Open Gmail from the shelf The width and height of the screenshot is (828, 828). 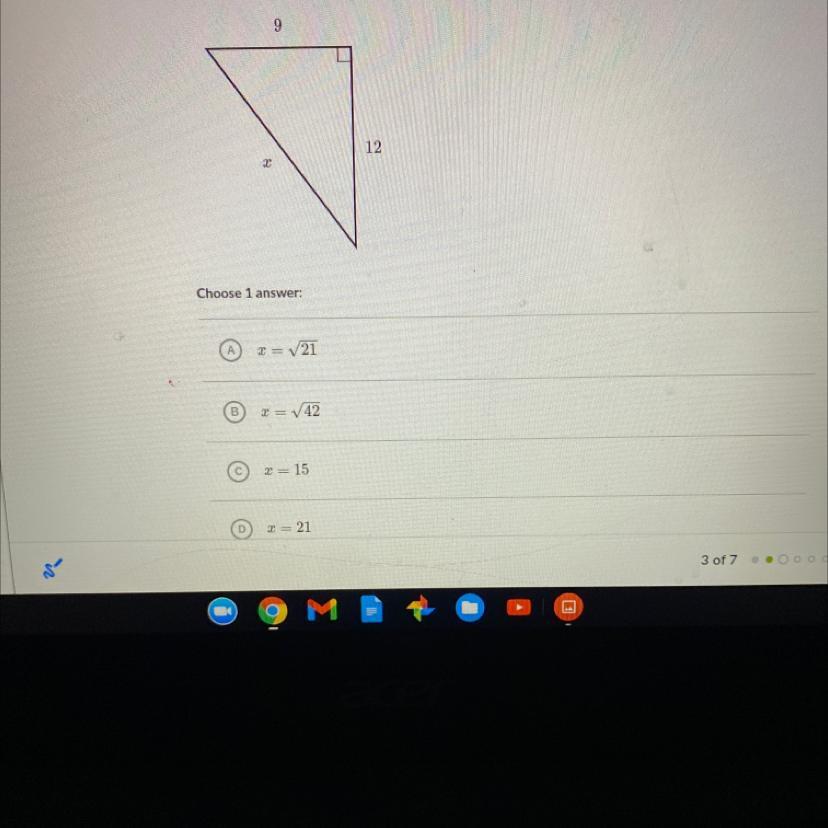click(x=322, y=608)
